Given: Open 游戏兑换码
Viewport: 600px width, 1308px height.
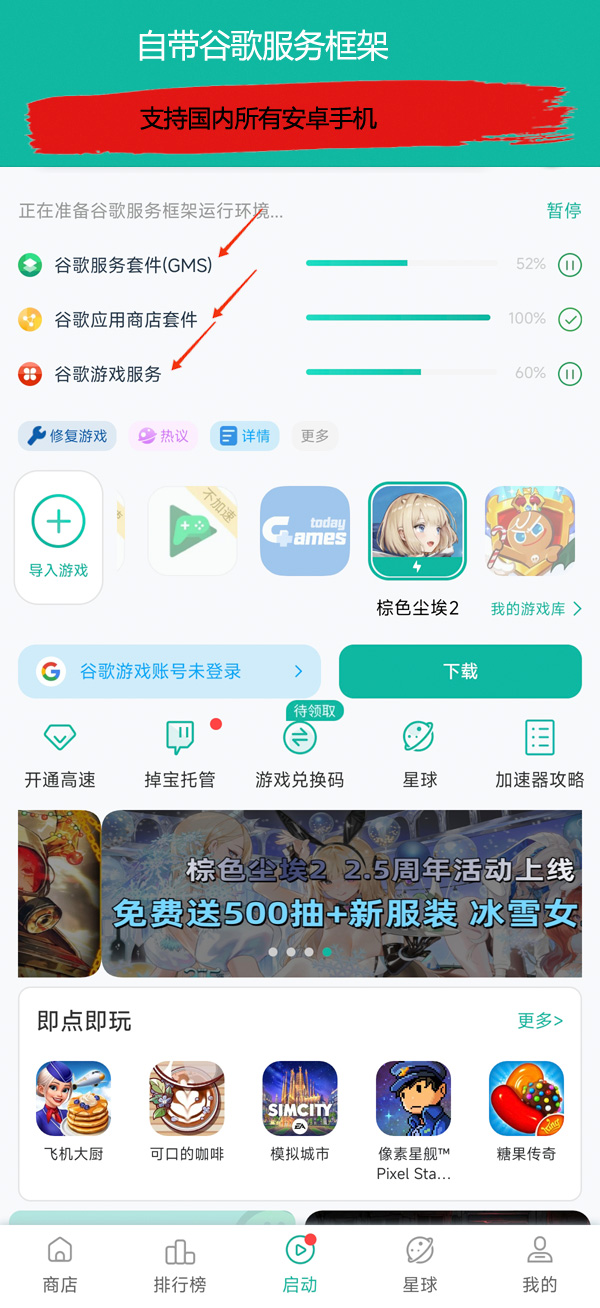Looking at the screenshot, I should (300, 754).
